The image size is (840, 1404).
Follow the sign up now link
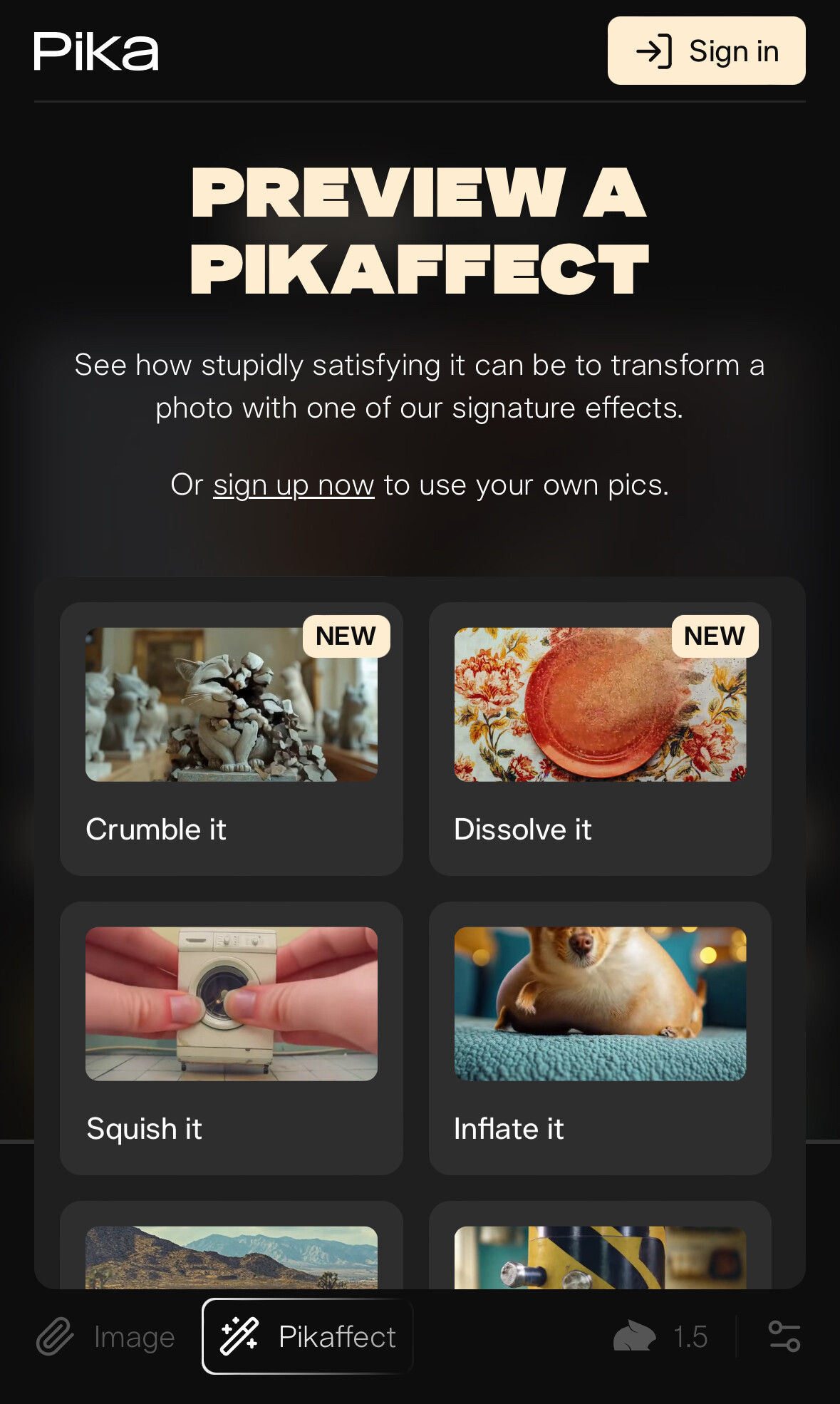click(294, 485)
